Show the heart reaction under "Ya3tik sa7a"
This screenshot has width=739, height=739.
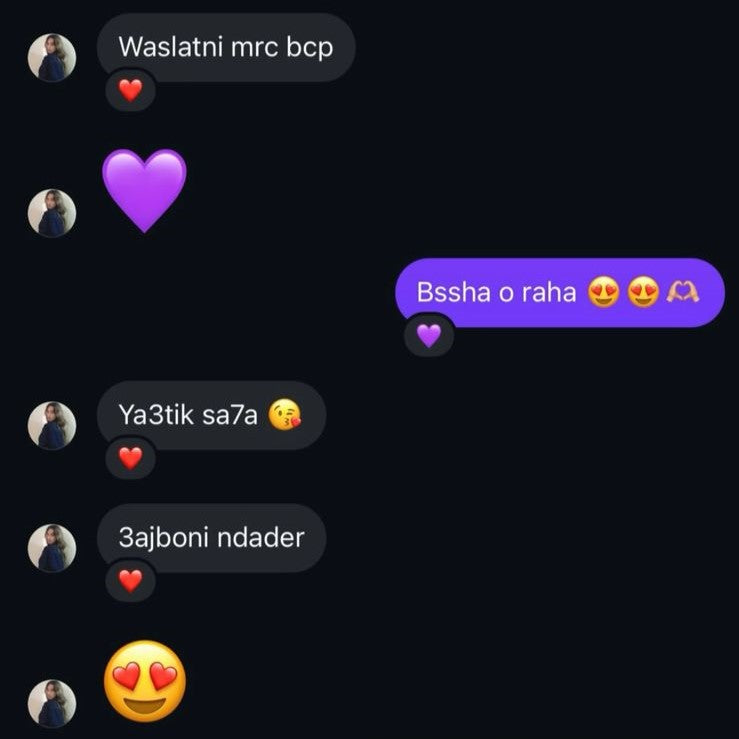(x=130, y=459)
